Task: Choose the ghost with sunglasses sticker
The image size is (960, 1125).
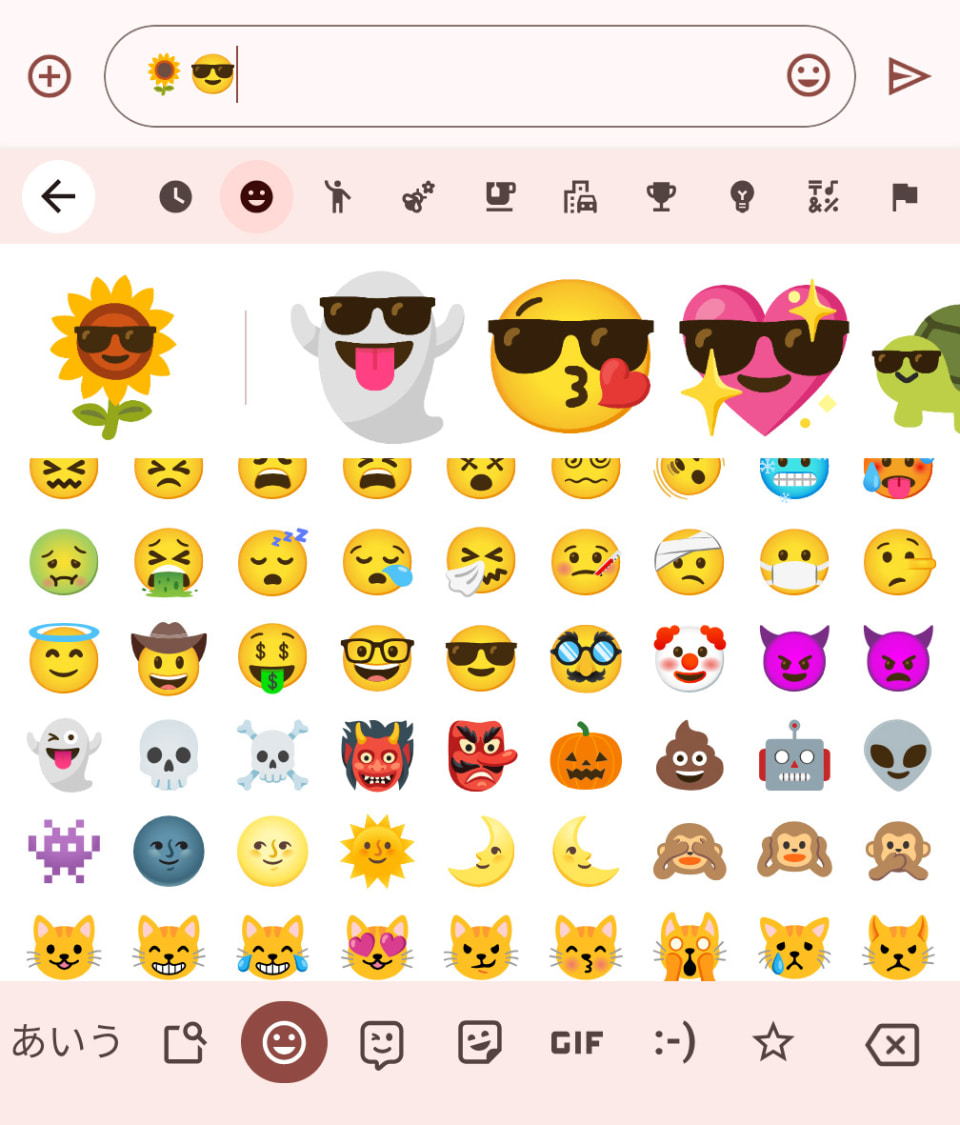Action: click(x=378, y=355)
